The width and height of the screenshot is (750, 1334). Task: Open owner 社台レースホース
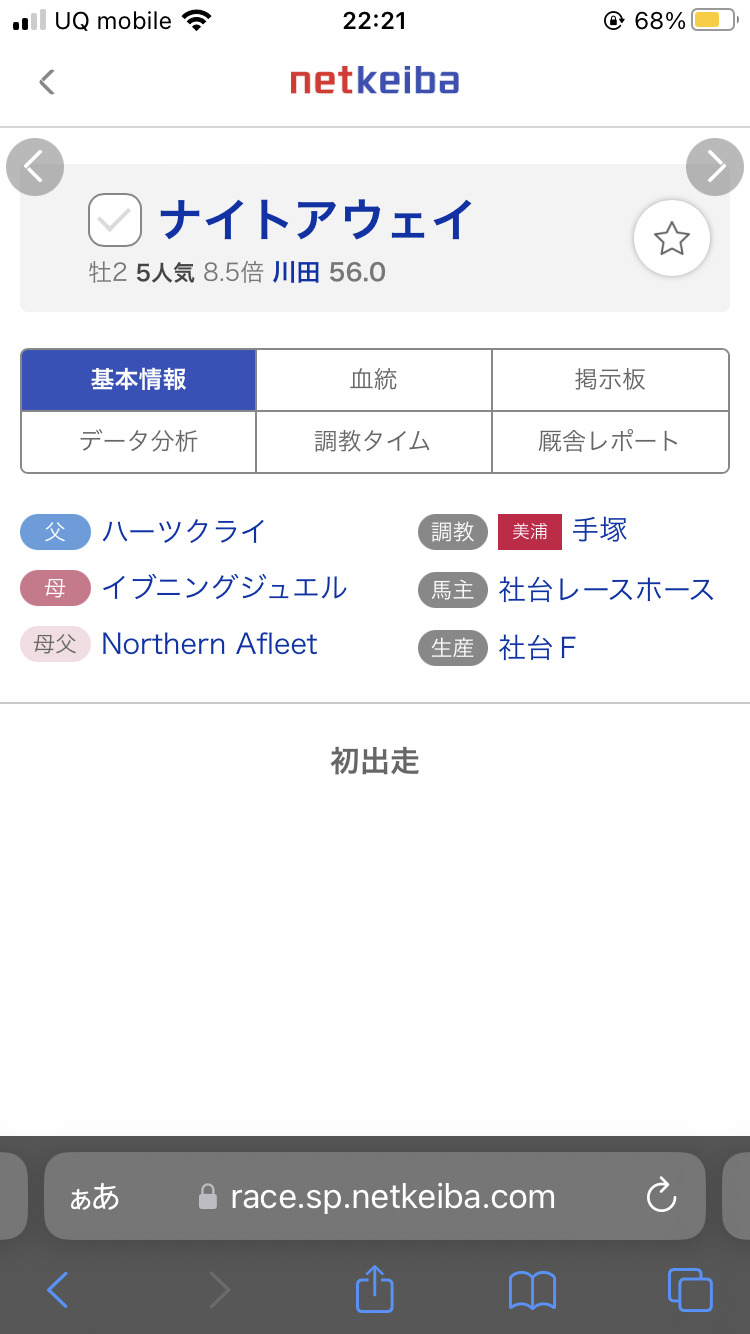click(606, 590)
